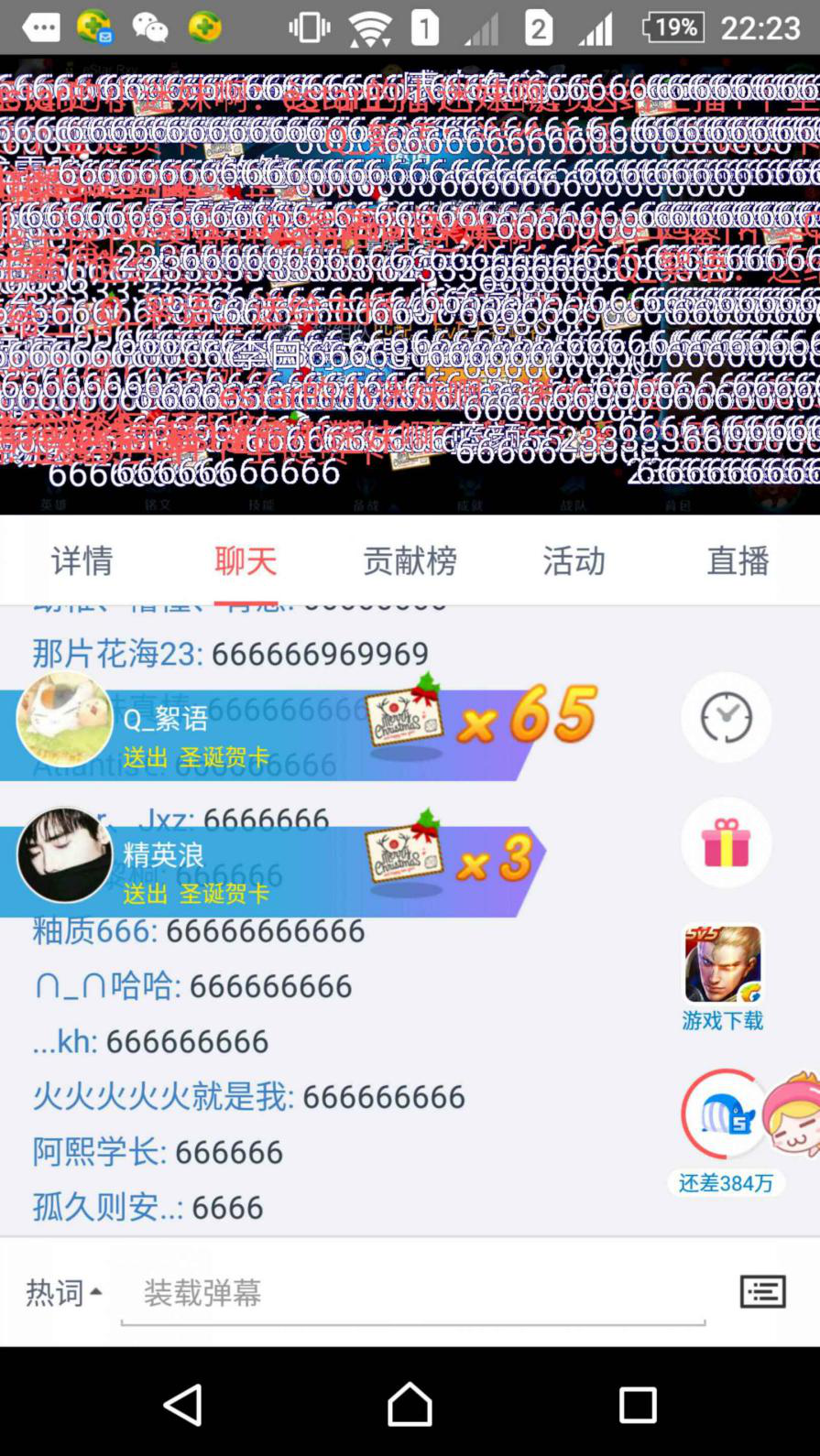Open the 贡献榜 tab

(x=410, y=560)
